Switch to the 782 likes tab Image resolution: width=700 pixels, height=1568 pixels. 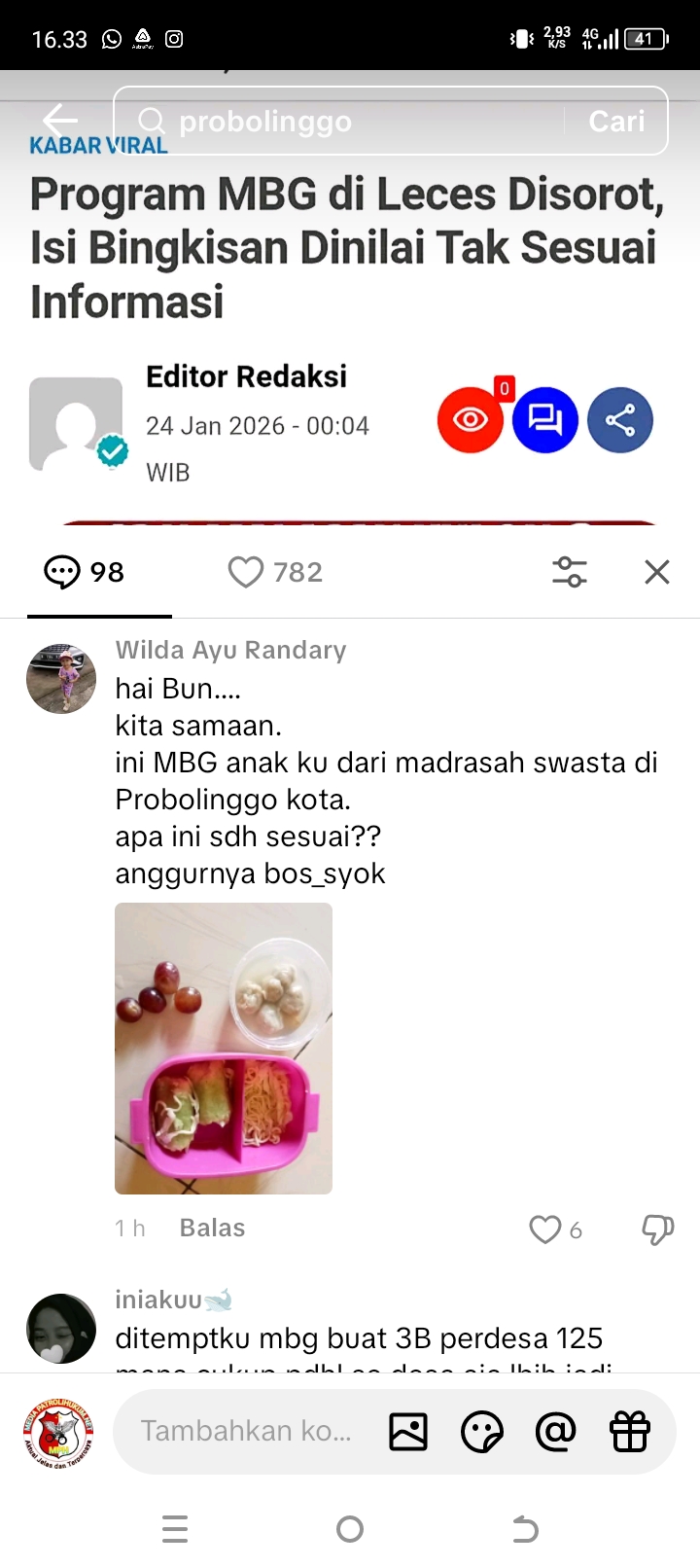point(275,572)
